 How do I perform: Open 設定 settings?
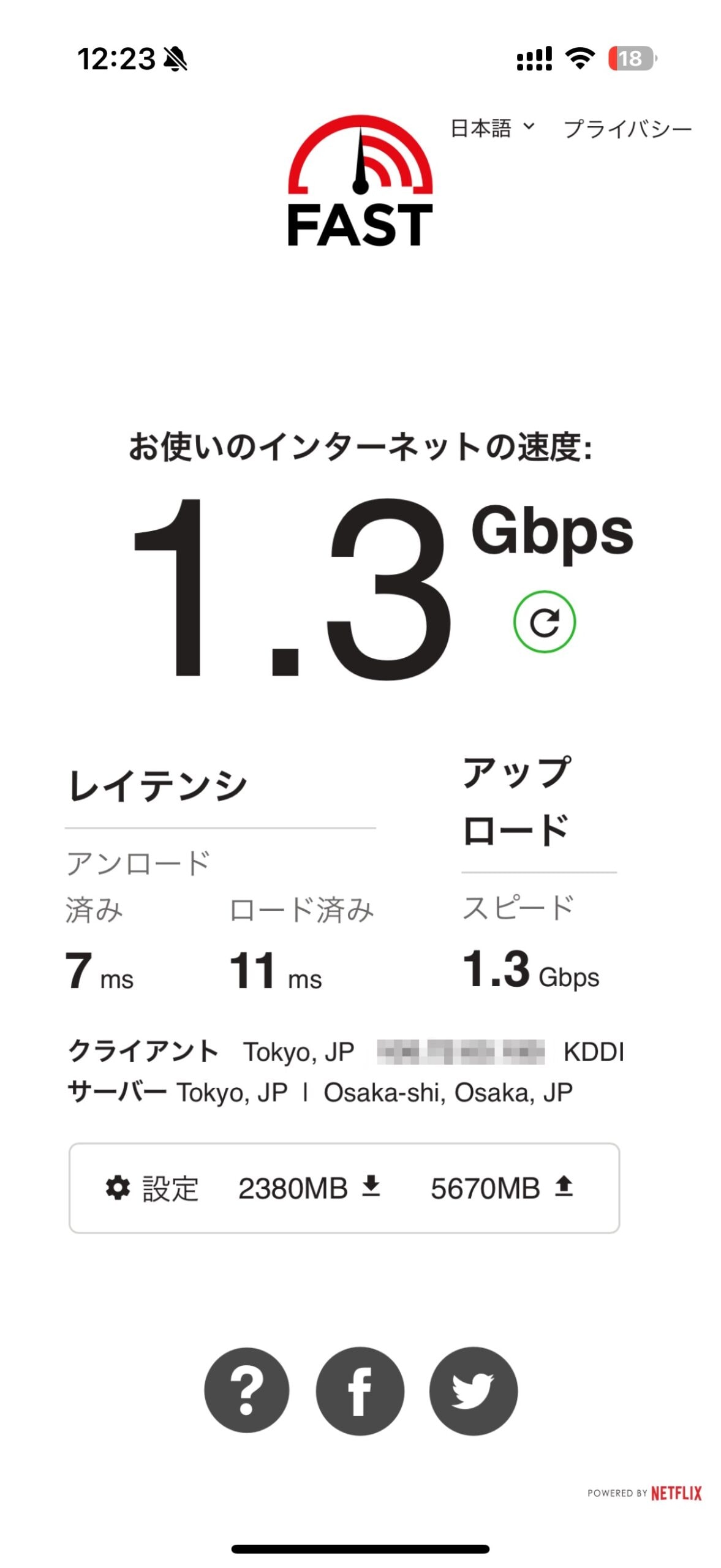[152, 1188]
